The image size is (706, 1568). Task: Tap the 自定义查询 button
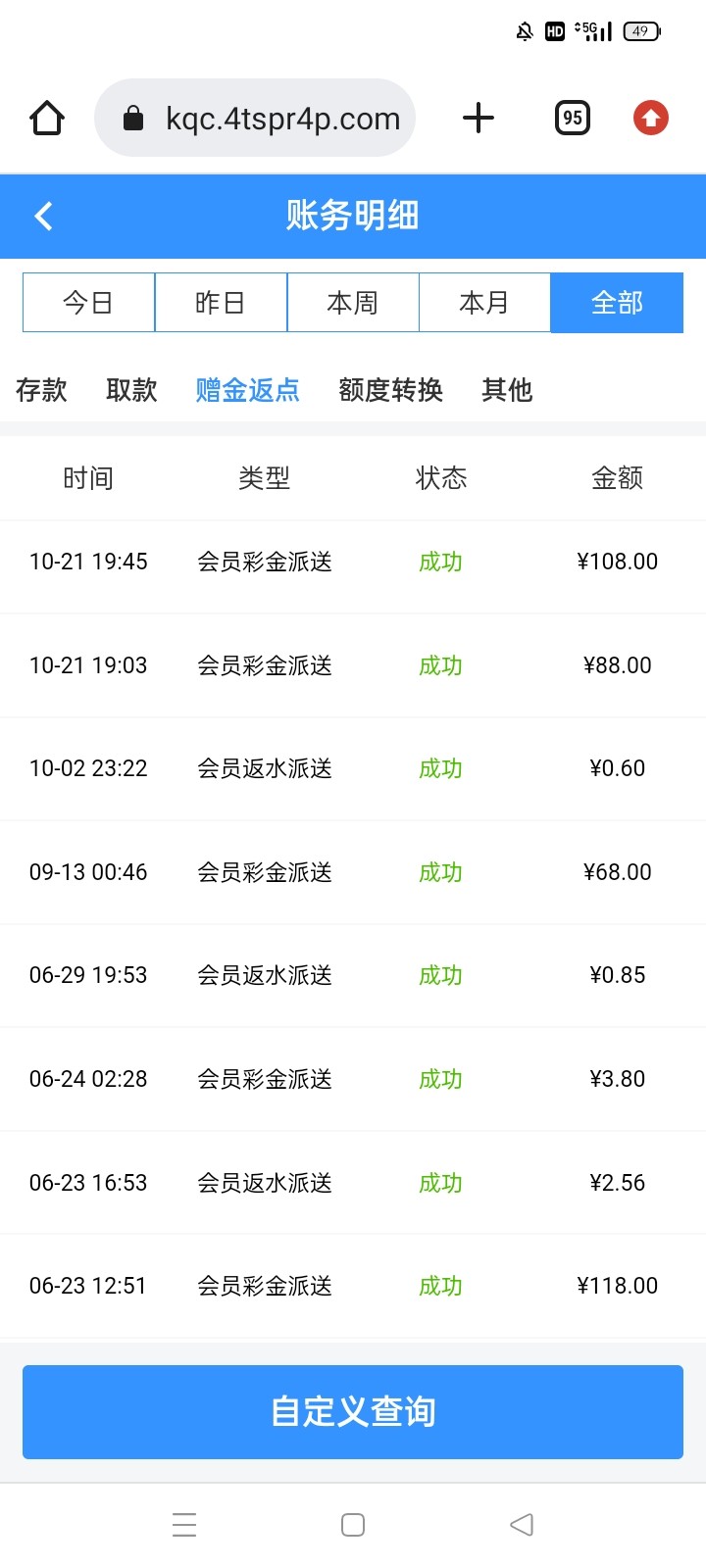tap(353, 1412)
